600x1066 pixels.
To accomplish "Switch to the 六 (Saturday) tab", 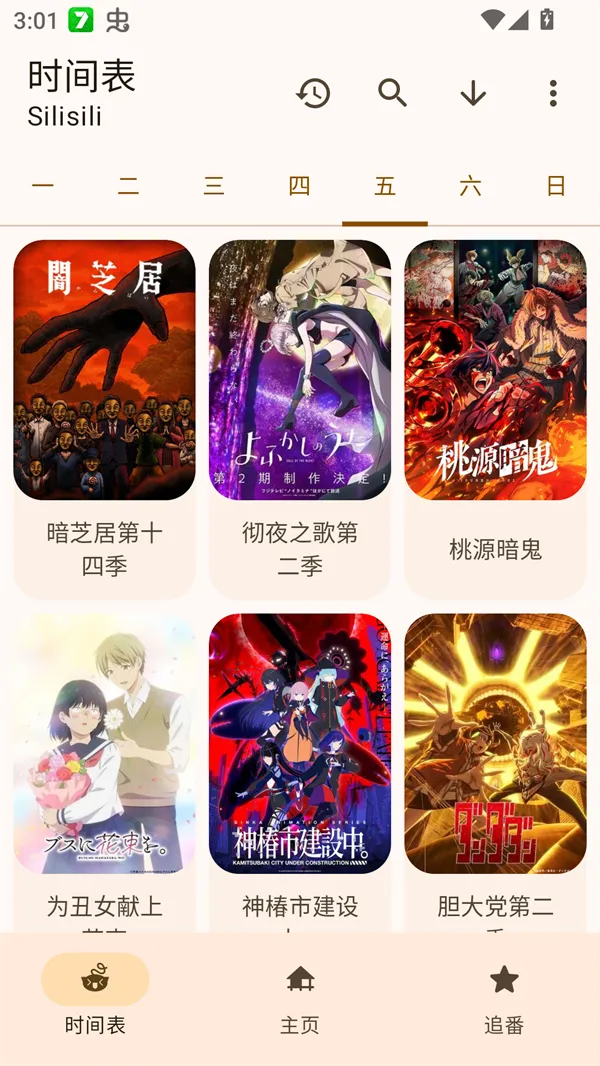I will point(470,186).
